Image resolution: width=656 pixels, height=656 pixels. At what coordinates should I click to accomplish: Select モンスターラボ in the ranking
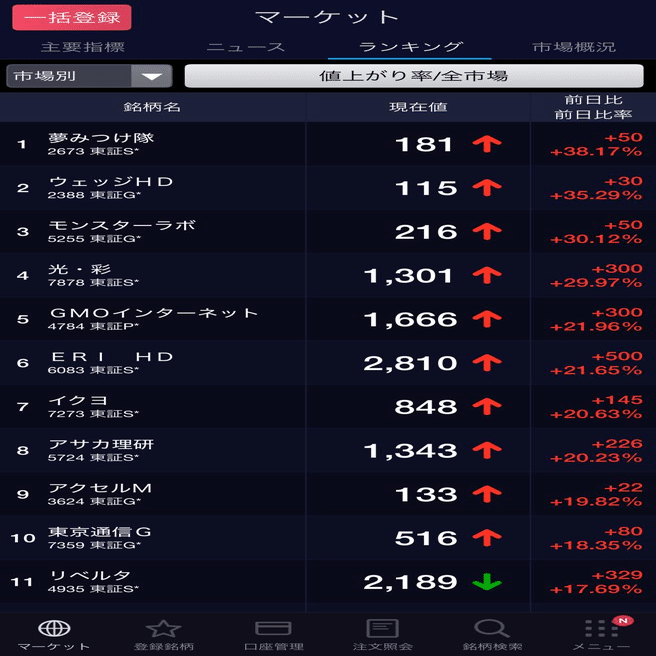[x=328, y=231]
